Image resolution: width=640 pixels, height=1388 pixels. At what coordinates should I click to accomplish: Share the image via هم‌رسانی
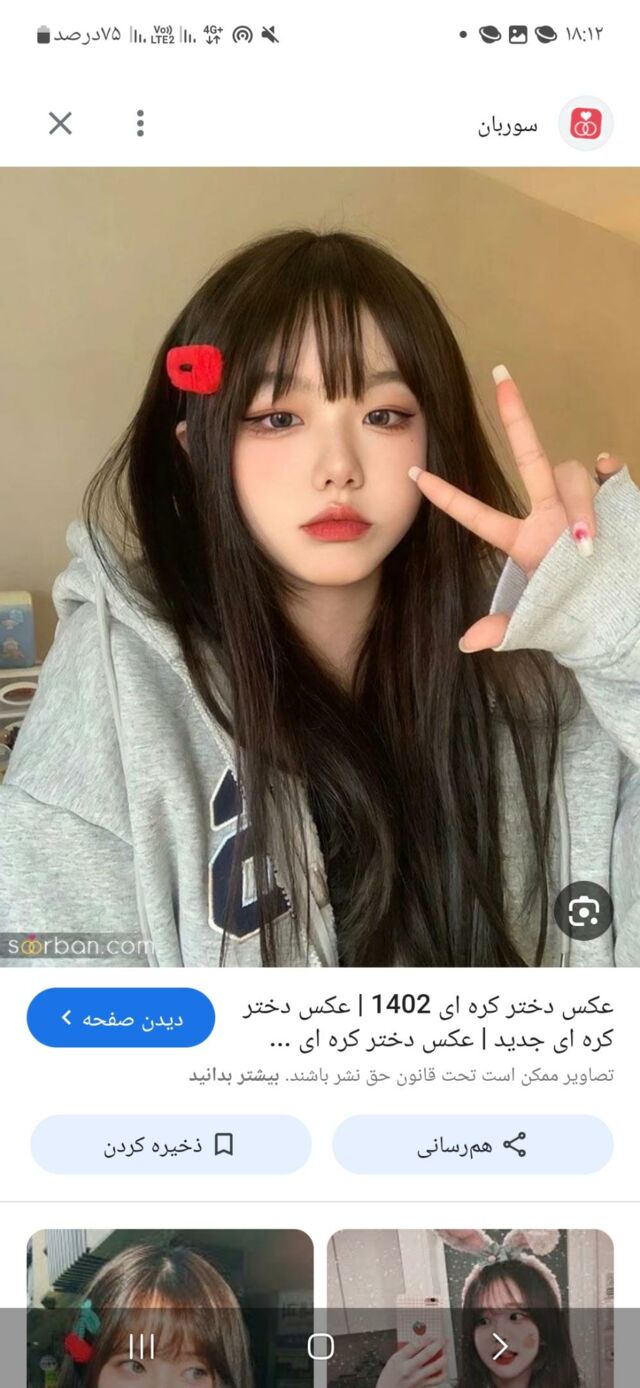(472, 1145)
